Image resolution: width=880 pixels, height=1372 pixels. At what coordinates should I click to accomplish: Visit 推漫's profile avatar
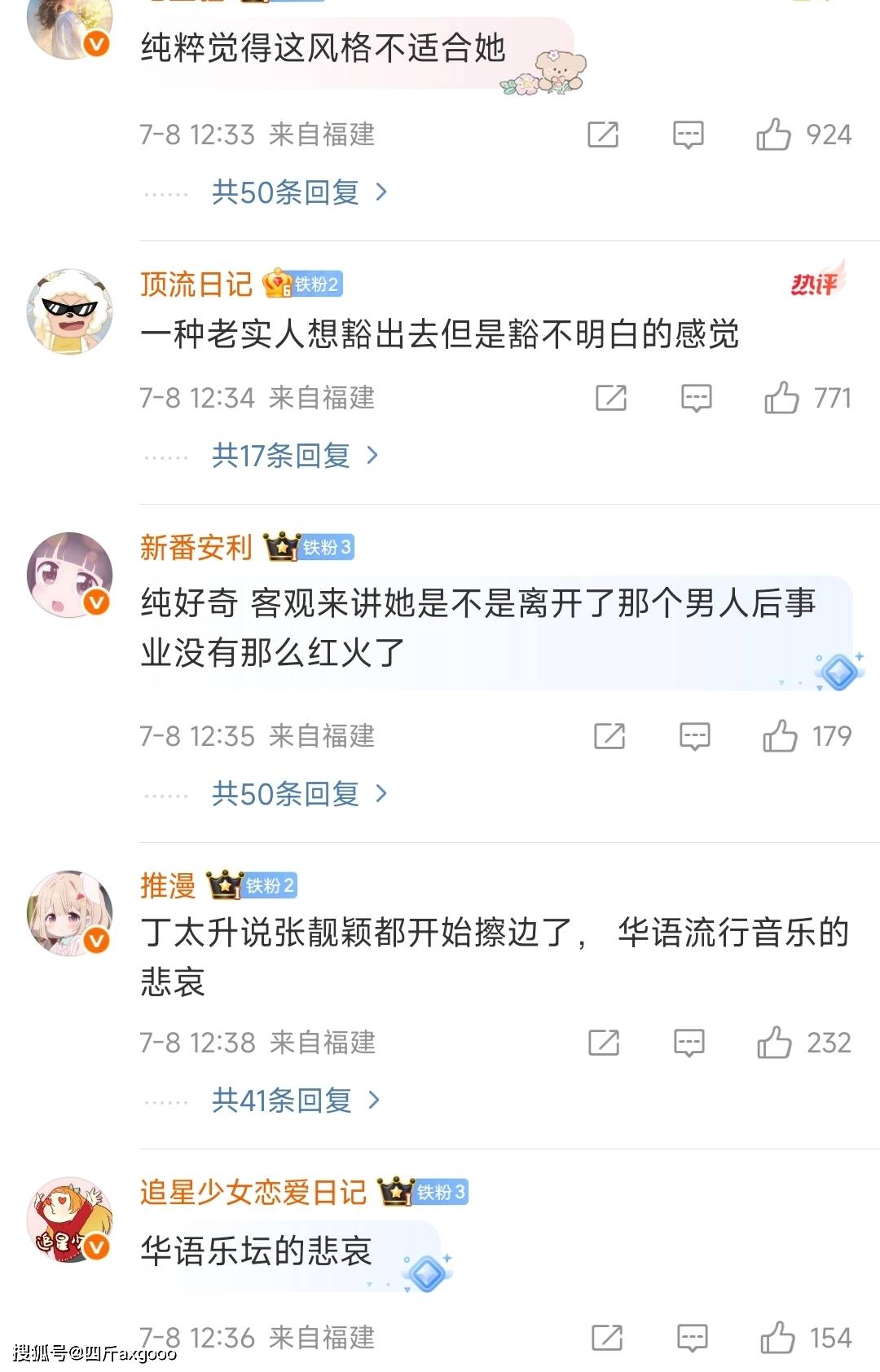pos(70,913)
